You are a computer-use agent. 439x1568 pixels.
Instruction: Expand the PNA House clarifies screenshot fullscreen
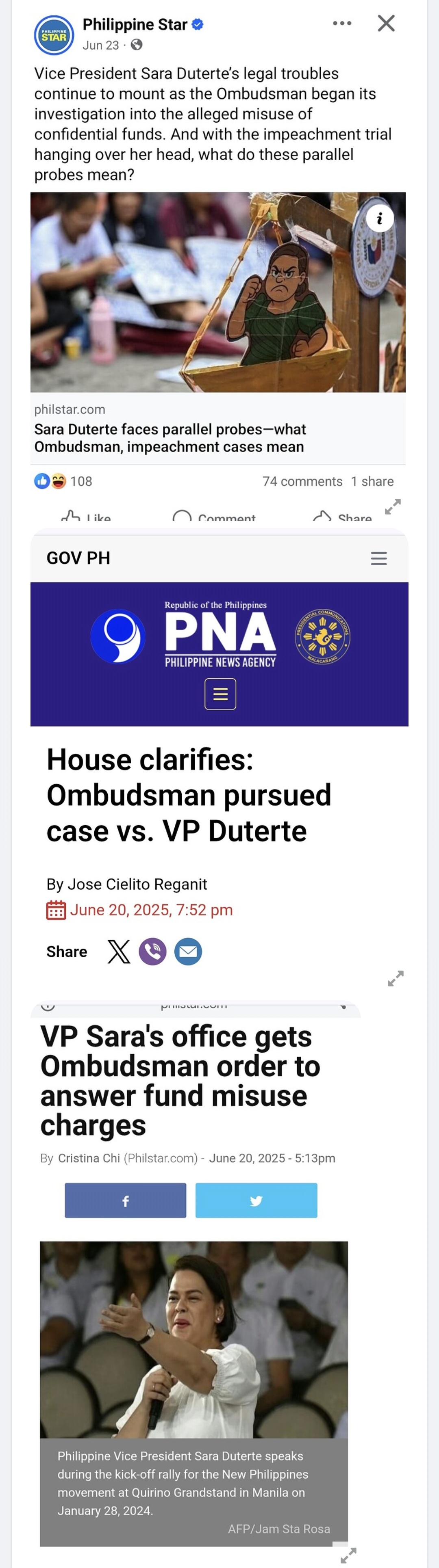point(395,978)
